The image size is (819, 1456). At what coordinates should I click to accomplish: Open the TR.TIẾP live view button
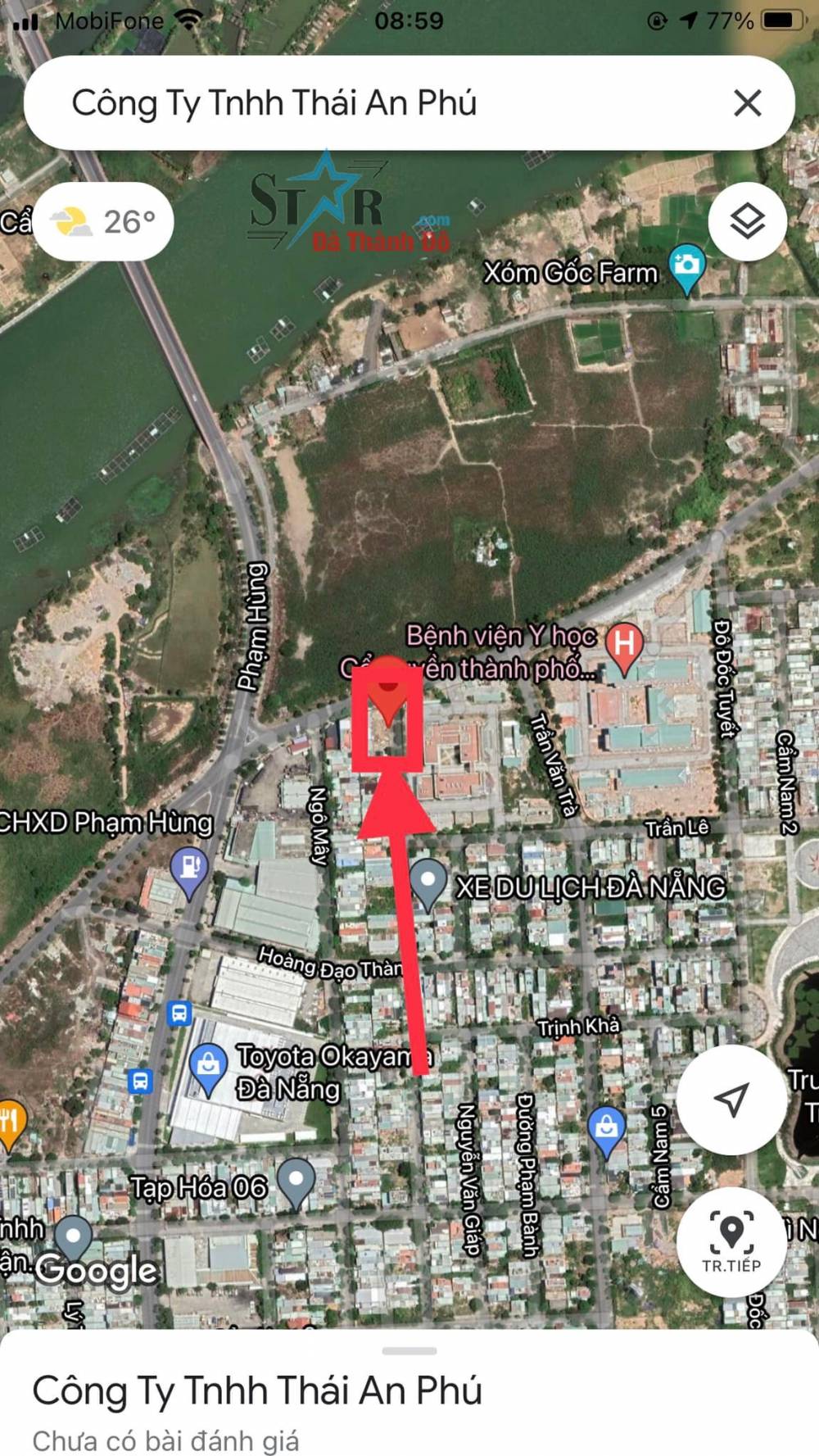[731, 1242]
